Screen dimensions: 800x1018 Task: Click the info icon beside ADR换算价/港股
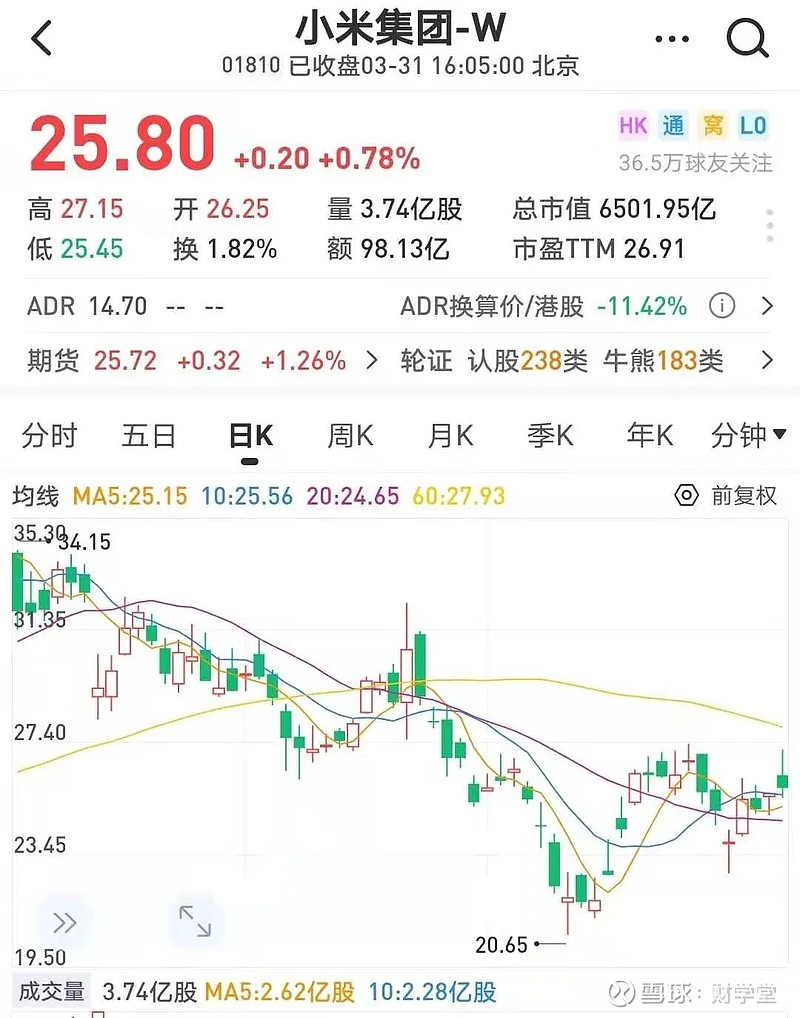click(722, 306)
